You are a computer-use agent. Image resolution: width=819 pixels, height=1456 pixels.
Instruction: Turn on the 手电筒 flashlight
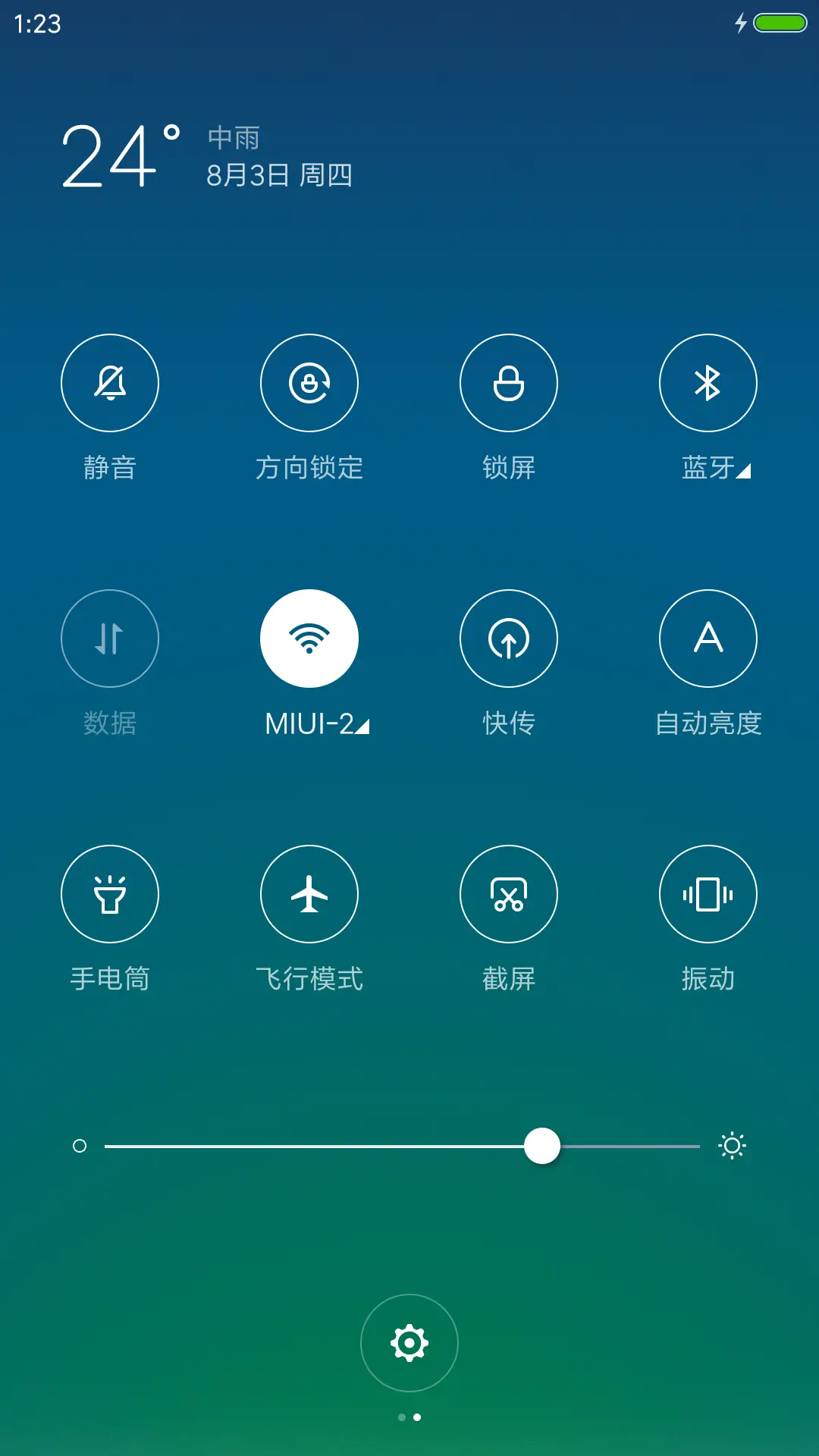click(110, 895)
